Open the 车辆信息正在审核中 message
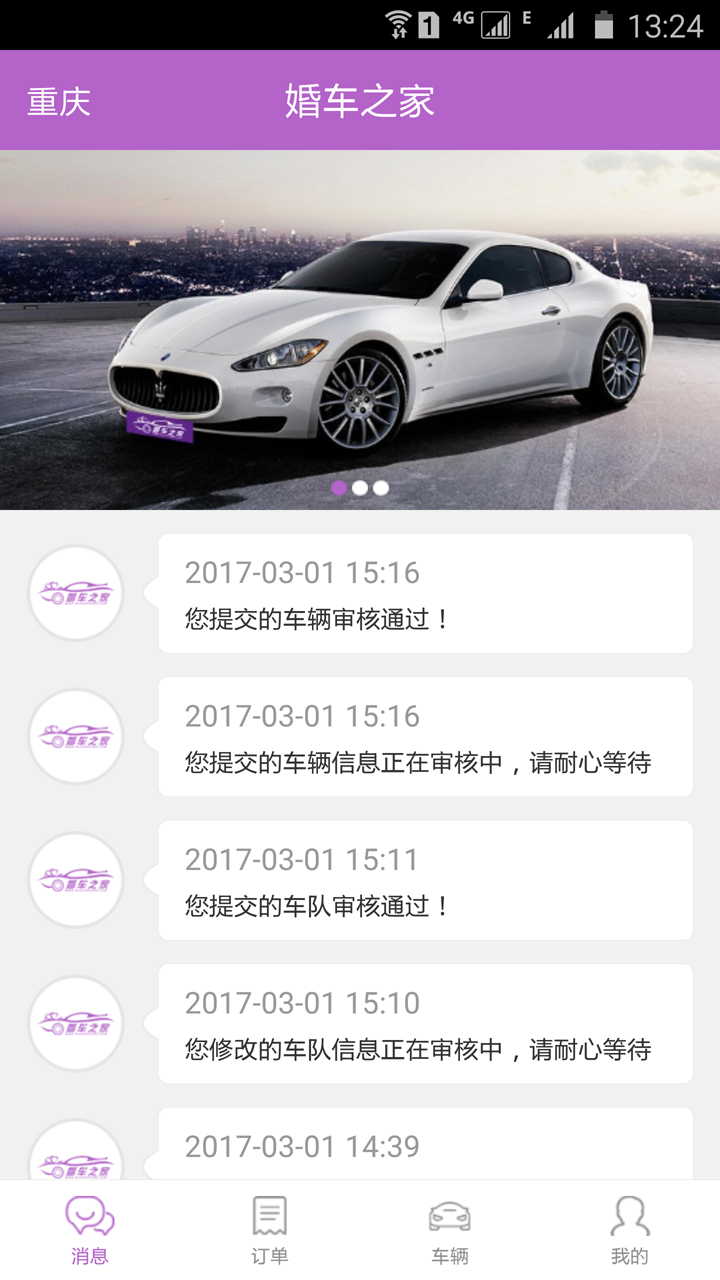The width and height of the screenshot is (720, 1280). (425, 738)
